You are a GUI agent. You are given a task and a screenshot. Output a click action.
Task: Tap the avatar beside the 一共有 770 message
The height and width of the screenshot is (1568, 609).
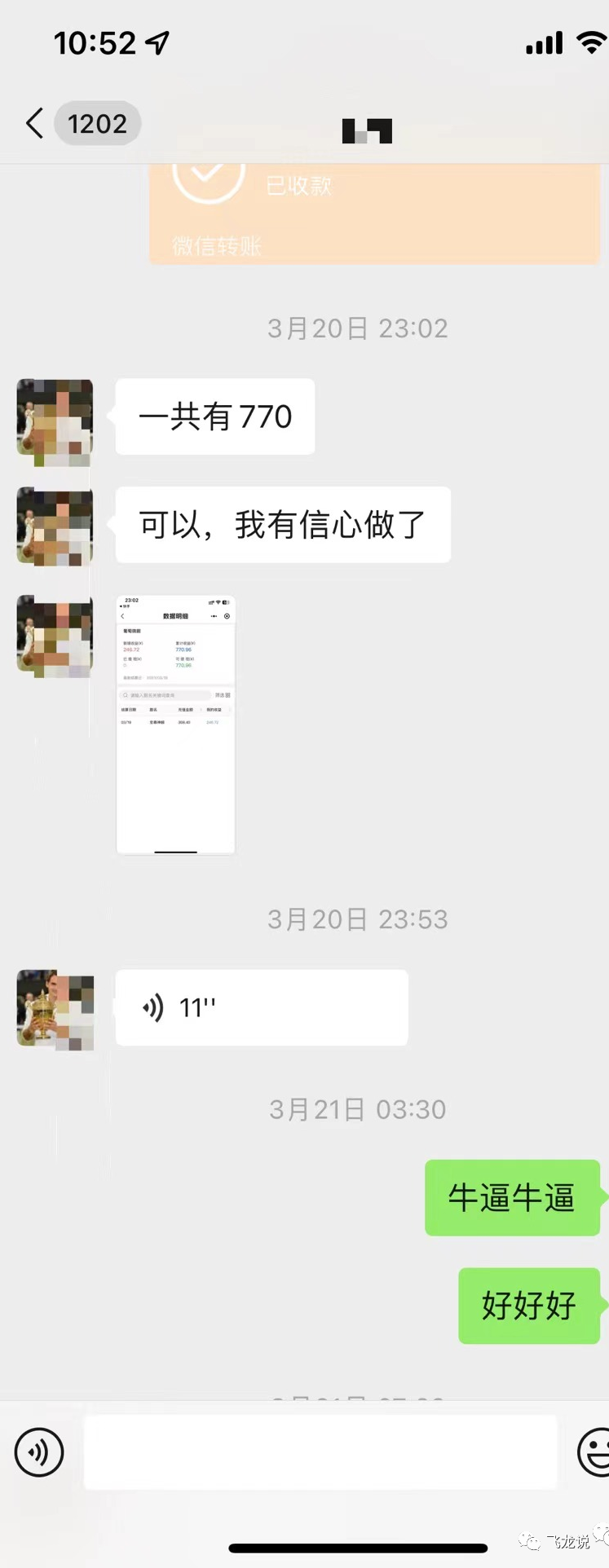(x=55, y=416)
